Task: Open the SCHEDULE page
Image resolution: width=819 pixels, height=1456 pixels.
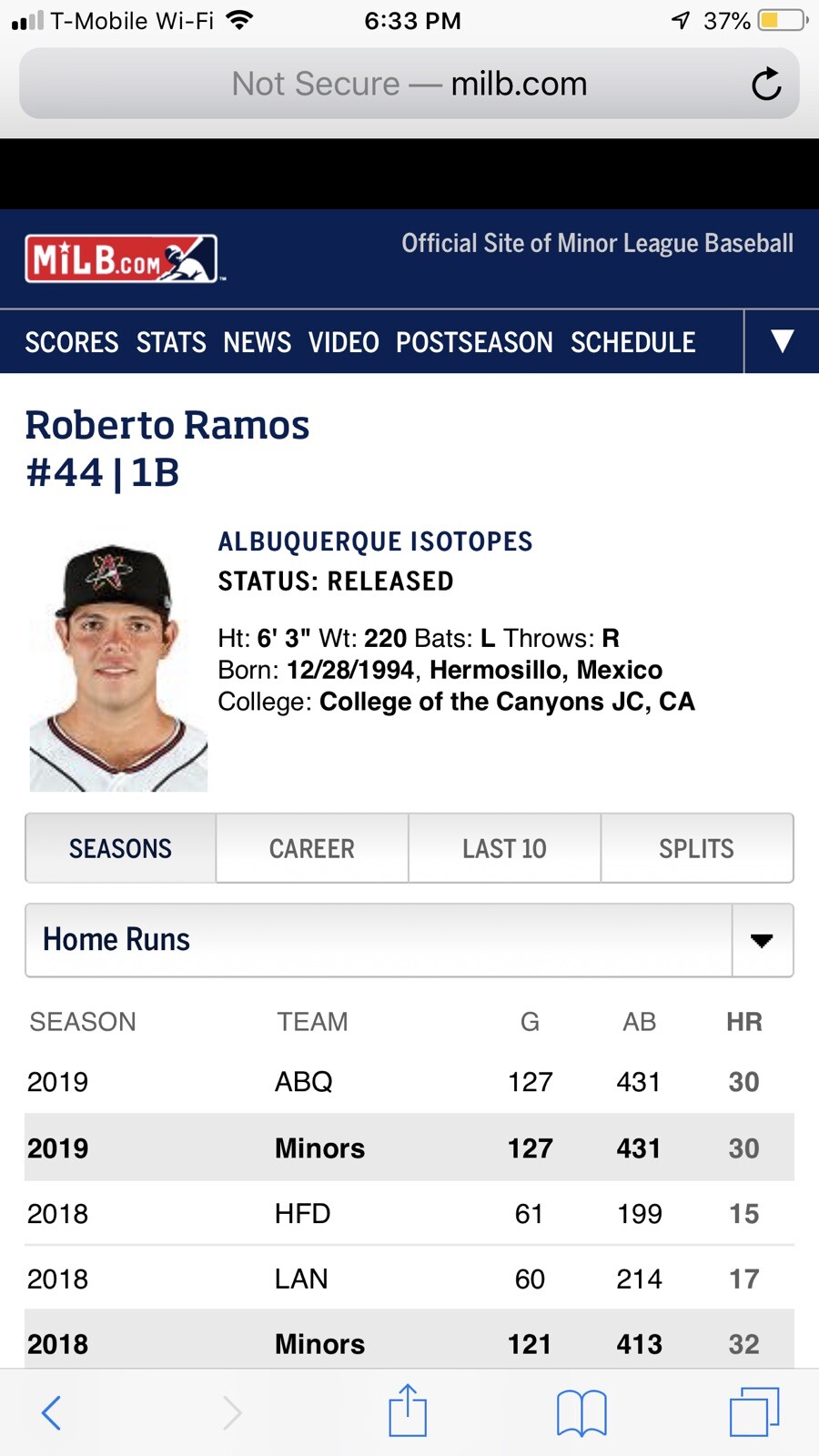Action: point(632,342)
